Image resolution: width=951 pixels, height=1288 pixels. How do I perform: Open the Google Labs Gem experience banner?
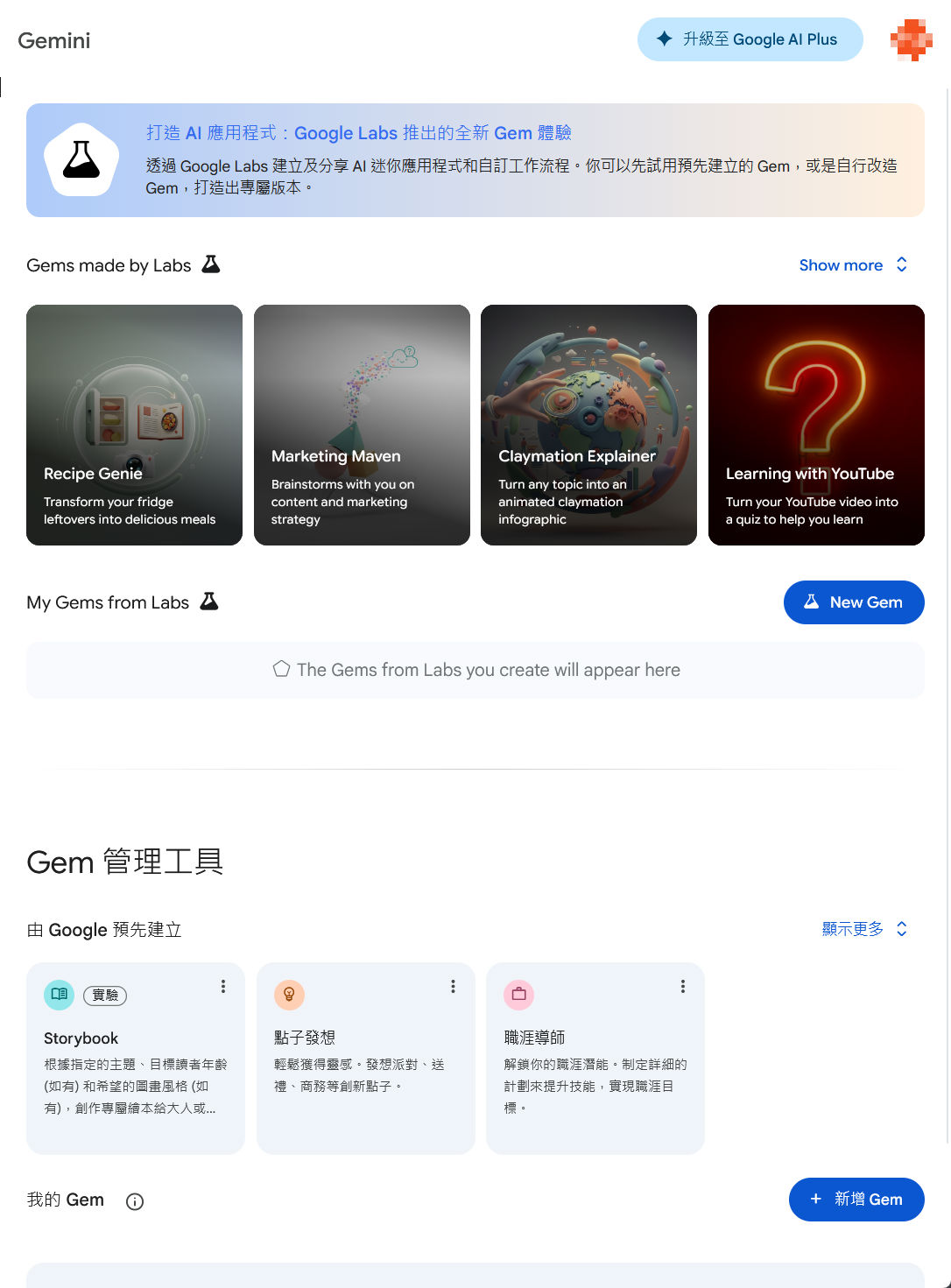pos(475,160)
